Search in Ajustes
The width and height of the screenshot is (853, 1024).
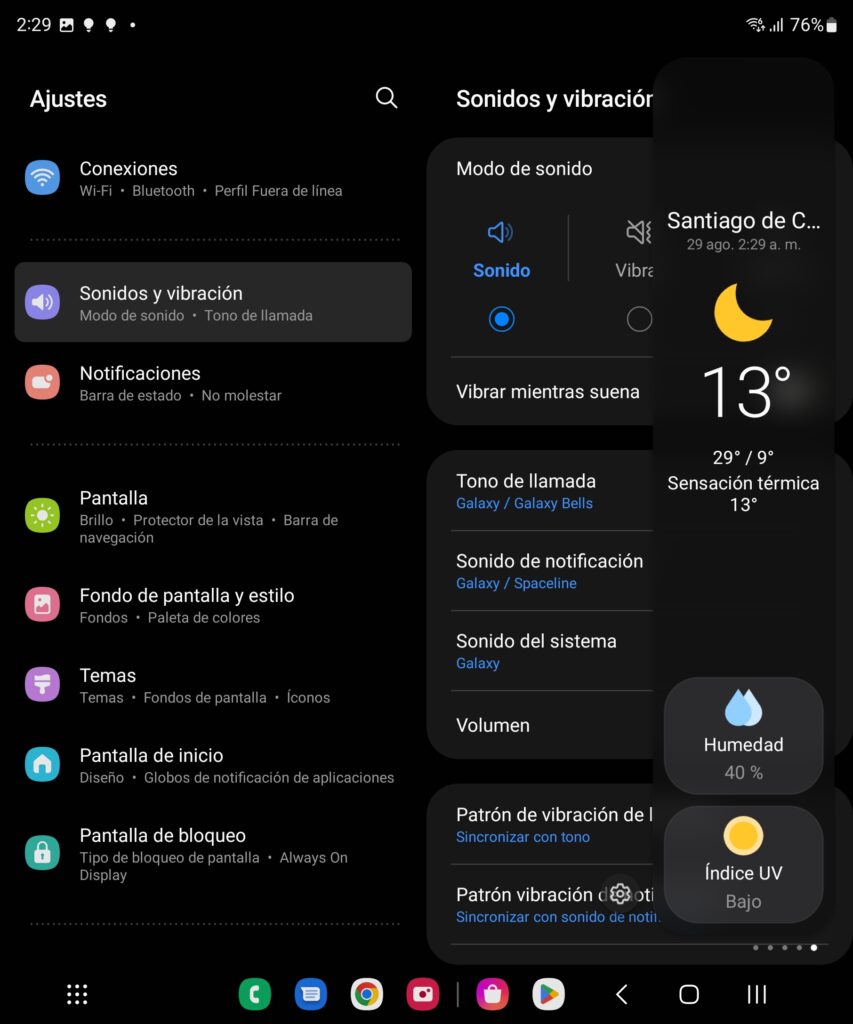[x=386, y=98]
